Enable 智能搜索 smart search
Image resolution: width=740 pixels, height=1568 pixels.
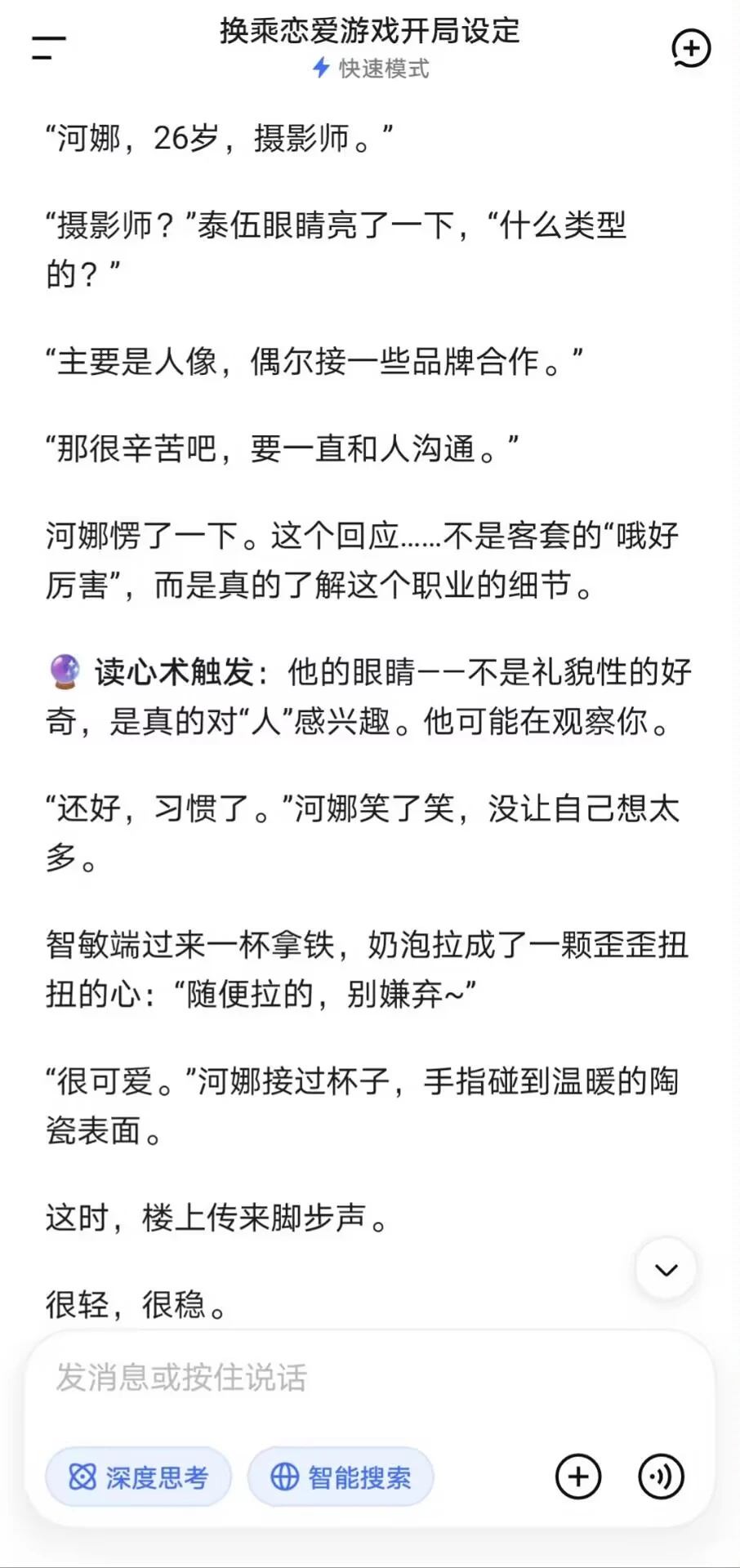pyautogui.click(x=341, y=1477)
